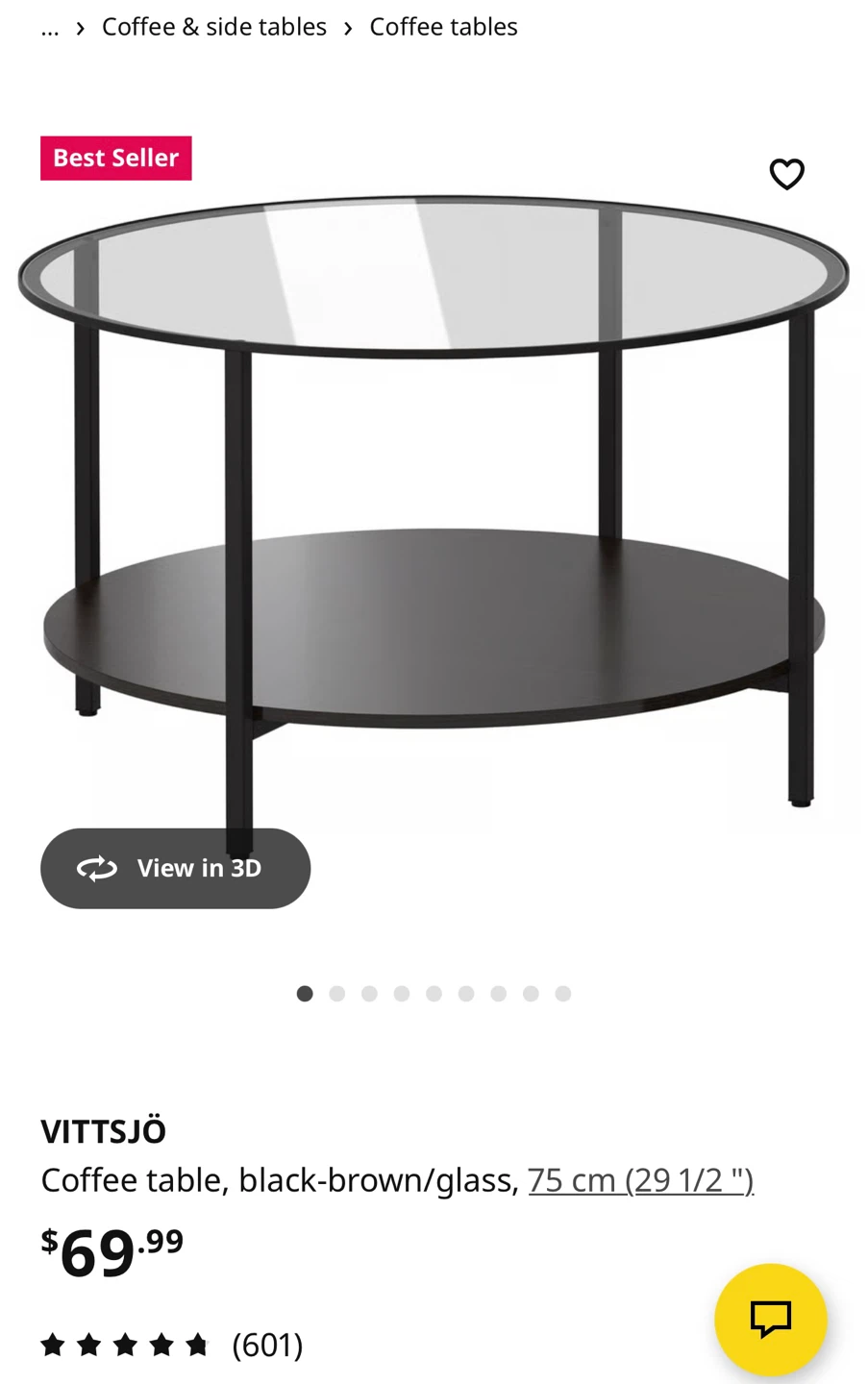
Task: Go to Coffee tables breadcrumb
Action: 443,27
